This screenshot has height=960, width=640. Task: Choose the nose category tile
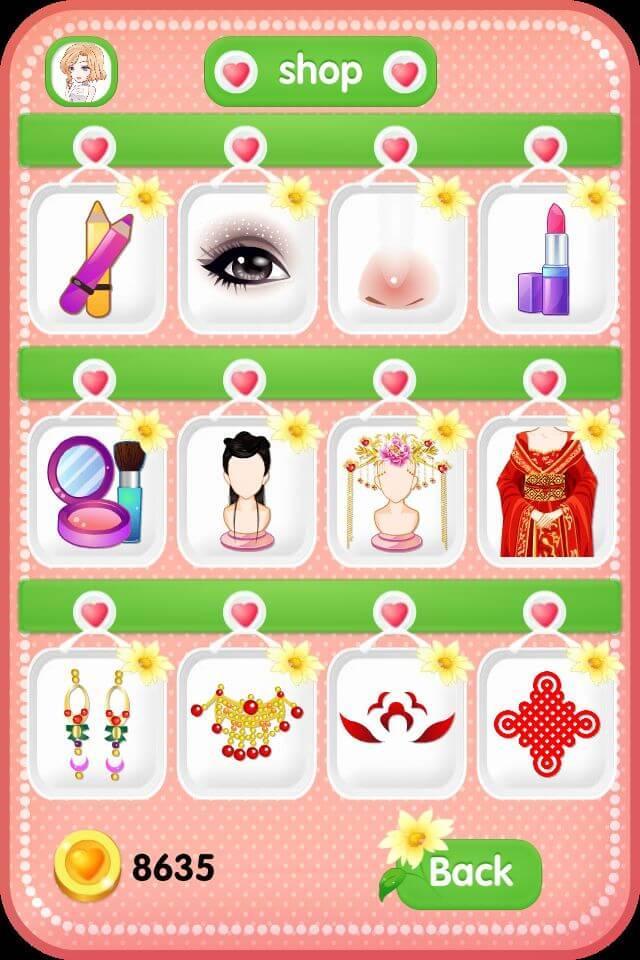396,260
